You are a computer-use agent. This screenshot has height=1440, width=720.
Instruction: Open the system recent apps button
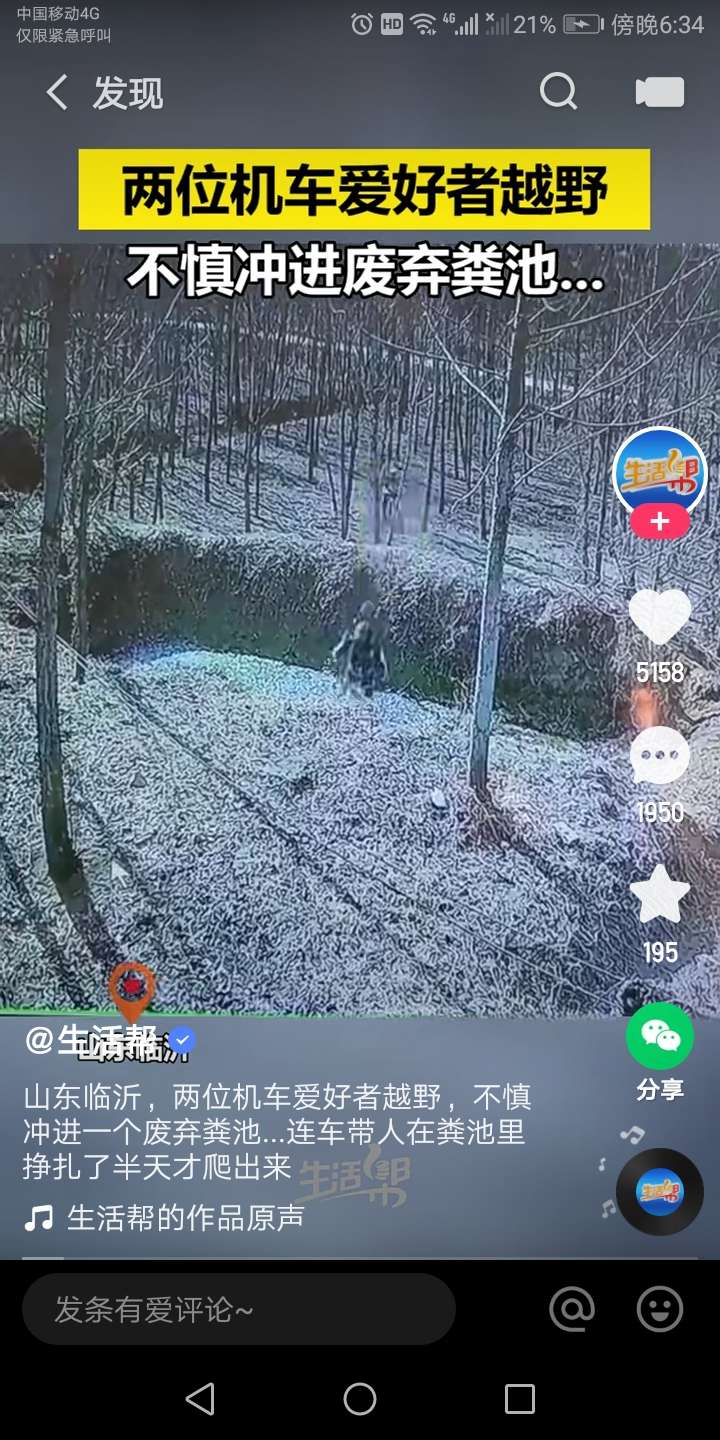coord(520,1399)
